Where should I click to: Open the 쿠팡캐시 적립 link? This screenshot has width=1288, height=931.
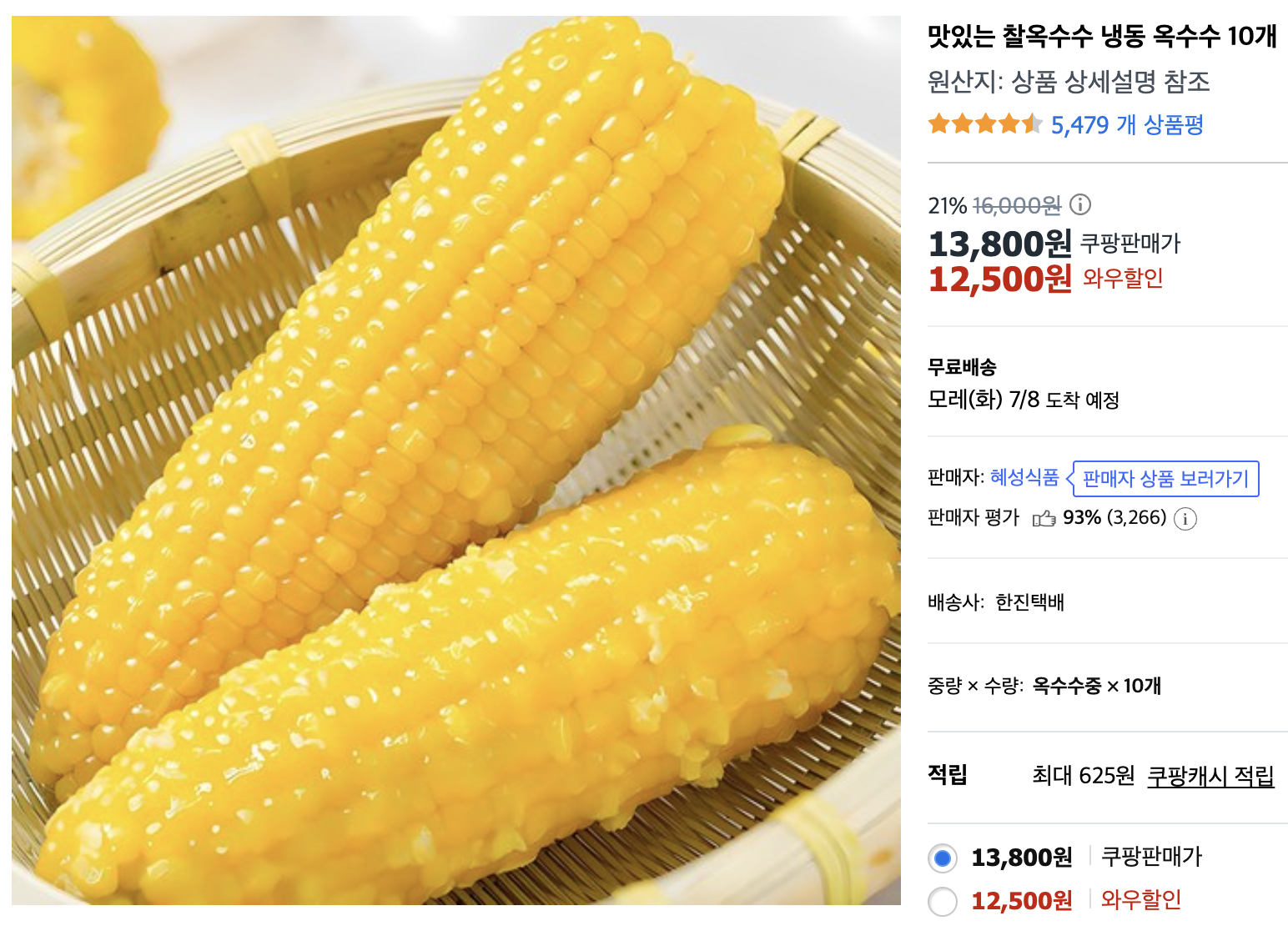[1210, 776]
